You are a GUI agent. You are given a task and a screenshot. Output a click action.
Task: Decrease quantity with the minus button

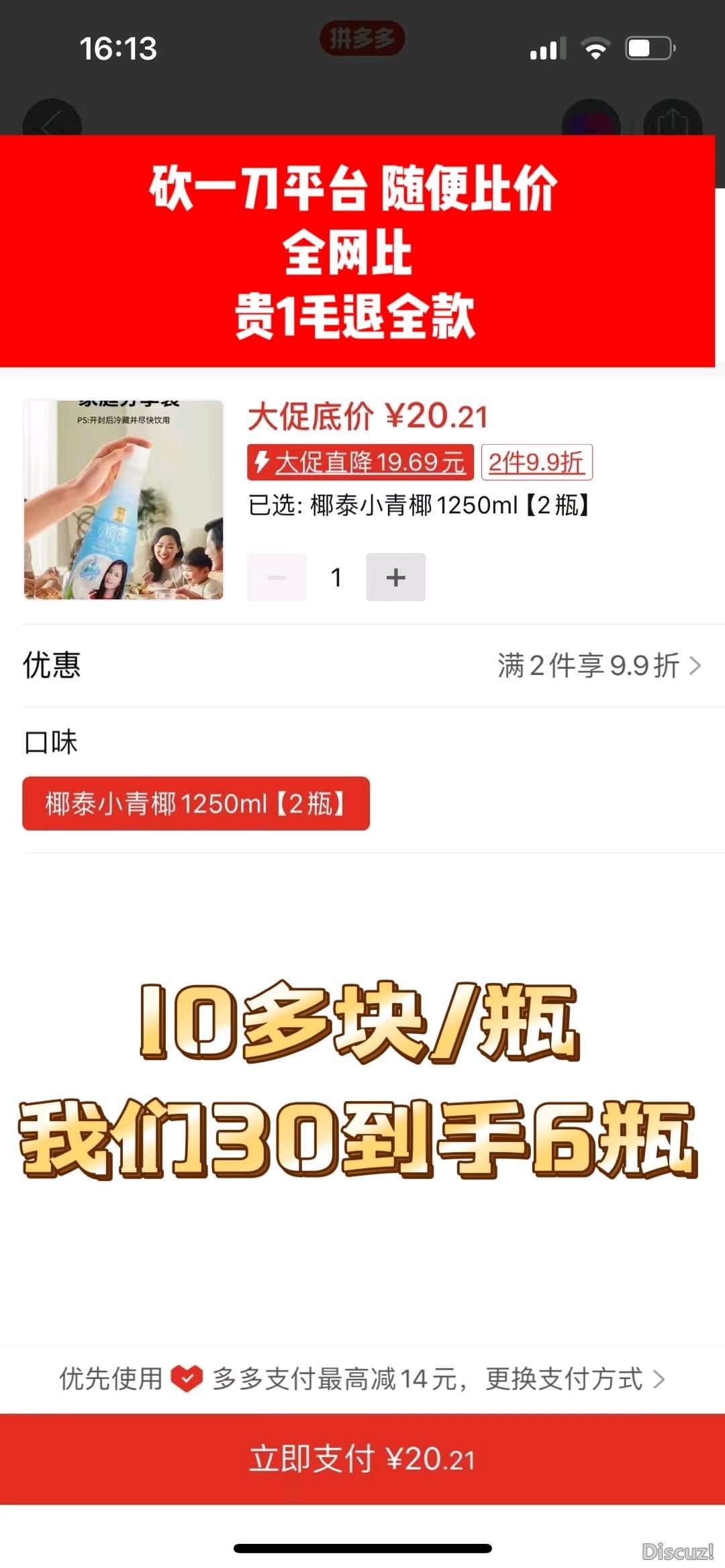coord(277,577)
